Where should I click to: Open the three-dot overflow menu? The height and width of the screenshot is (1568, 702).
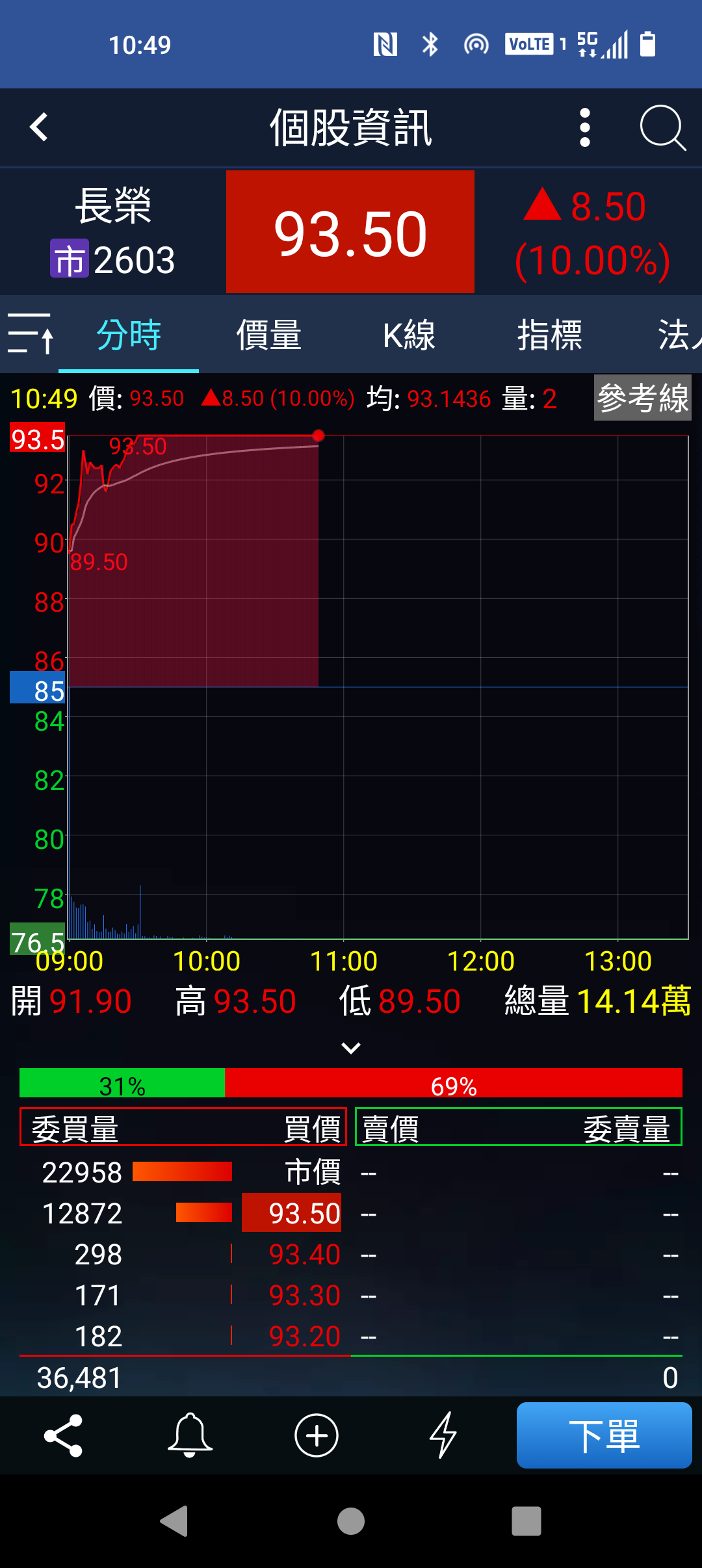coord(584,127)
